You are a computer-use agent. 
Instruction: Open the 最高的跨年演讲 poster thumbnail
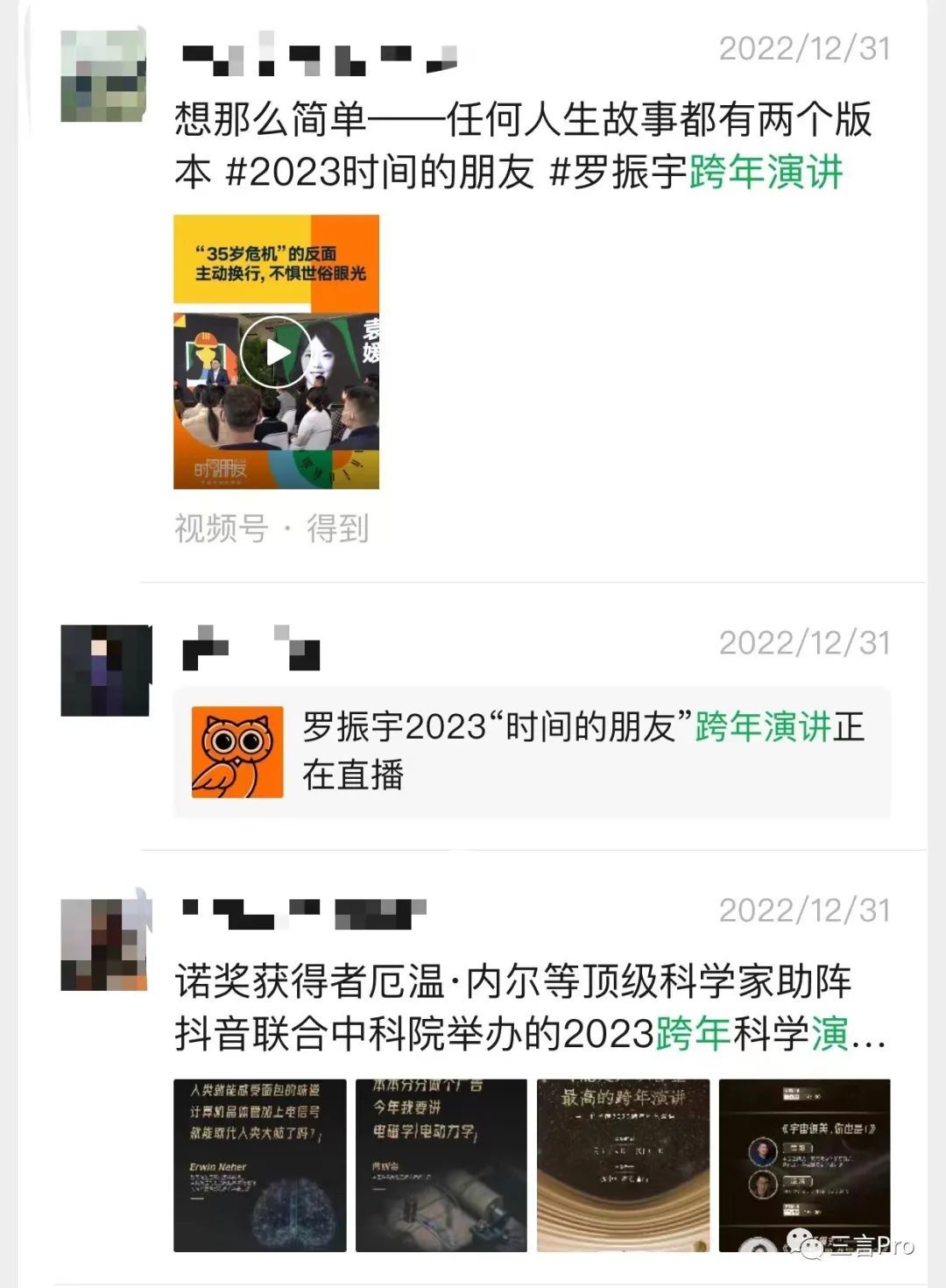623,1165
